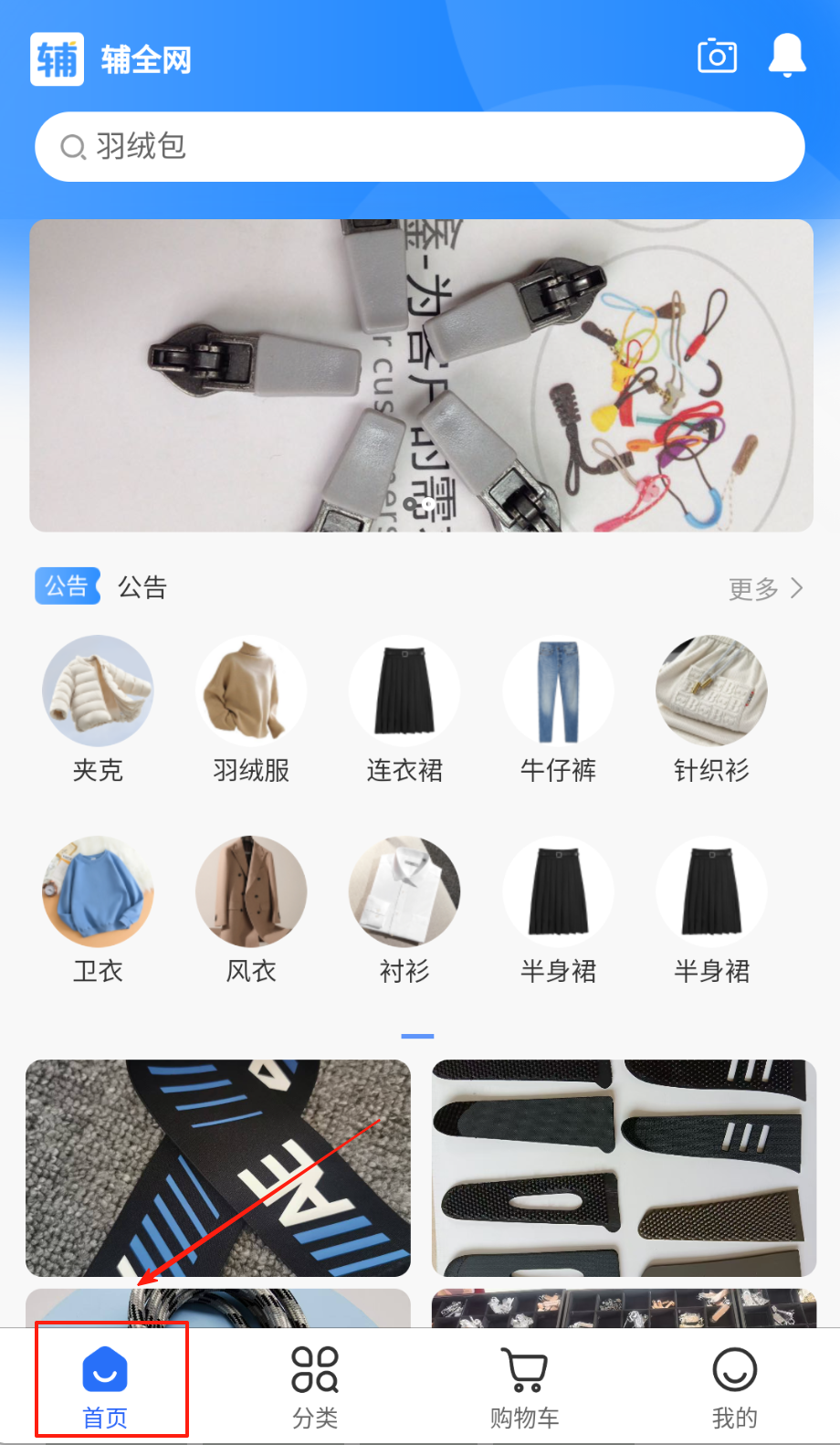The height and width of the screenshot is (1445, 840).
Task: Open the 卫衣 category
Action: point(98,911)
